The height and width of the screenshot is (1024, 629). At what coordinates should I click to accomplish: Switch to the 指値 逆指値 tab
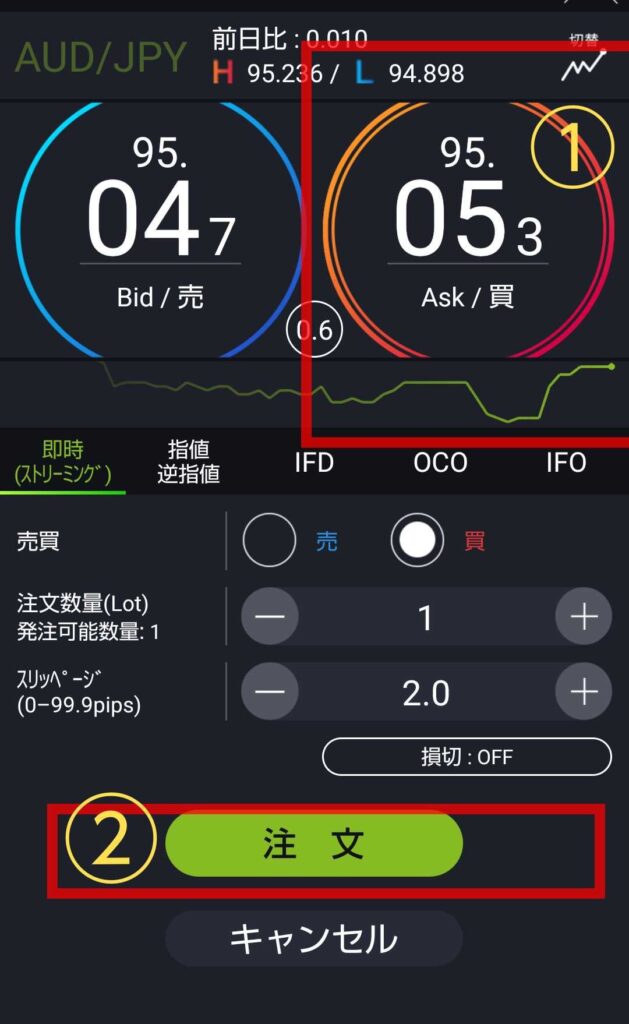click(x=188, y=462)
